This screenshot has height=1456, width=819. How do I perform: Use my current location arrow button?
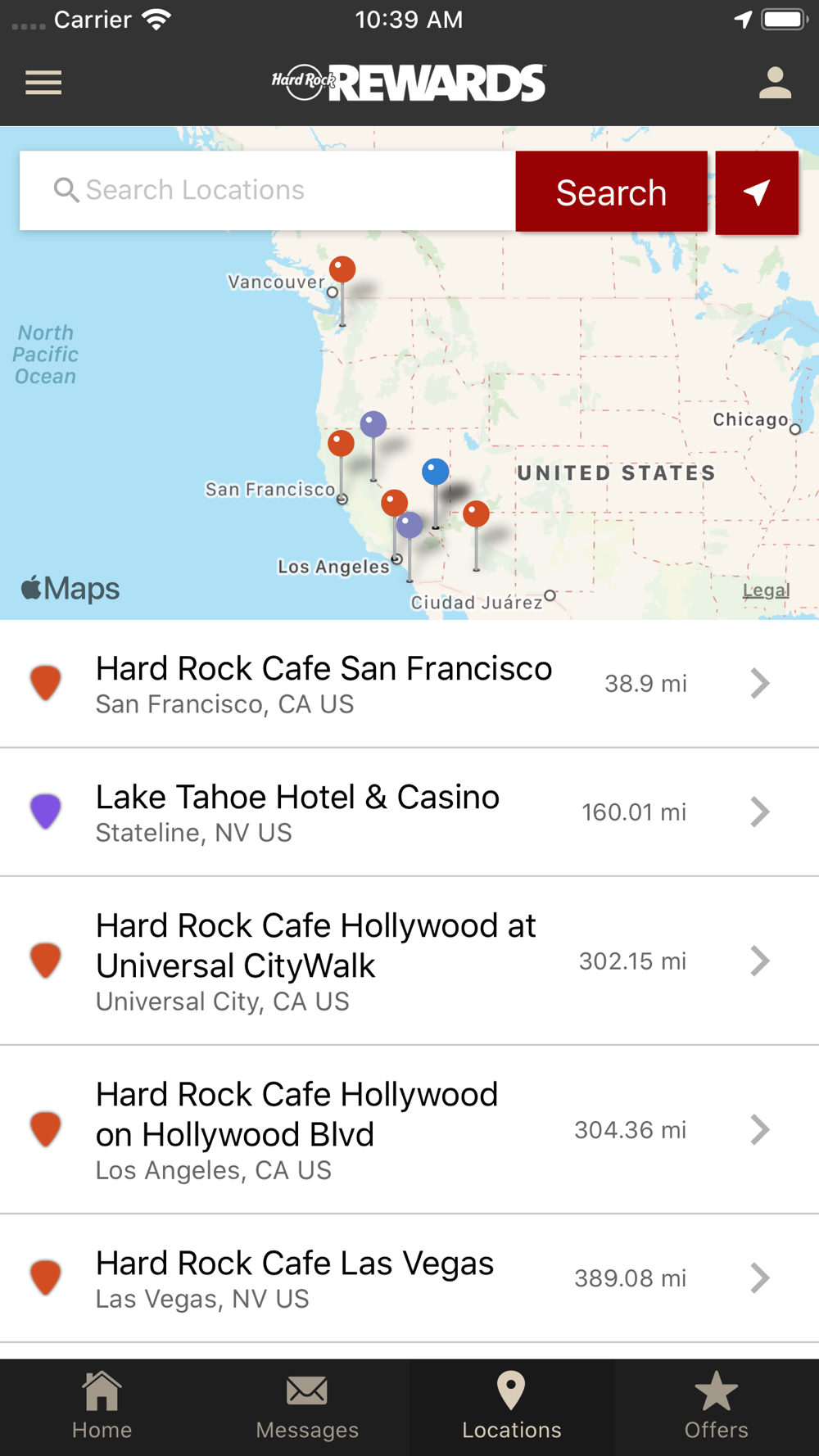click(757, 192)
